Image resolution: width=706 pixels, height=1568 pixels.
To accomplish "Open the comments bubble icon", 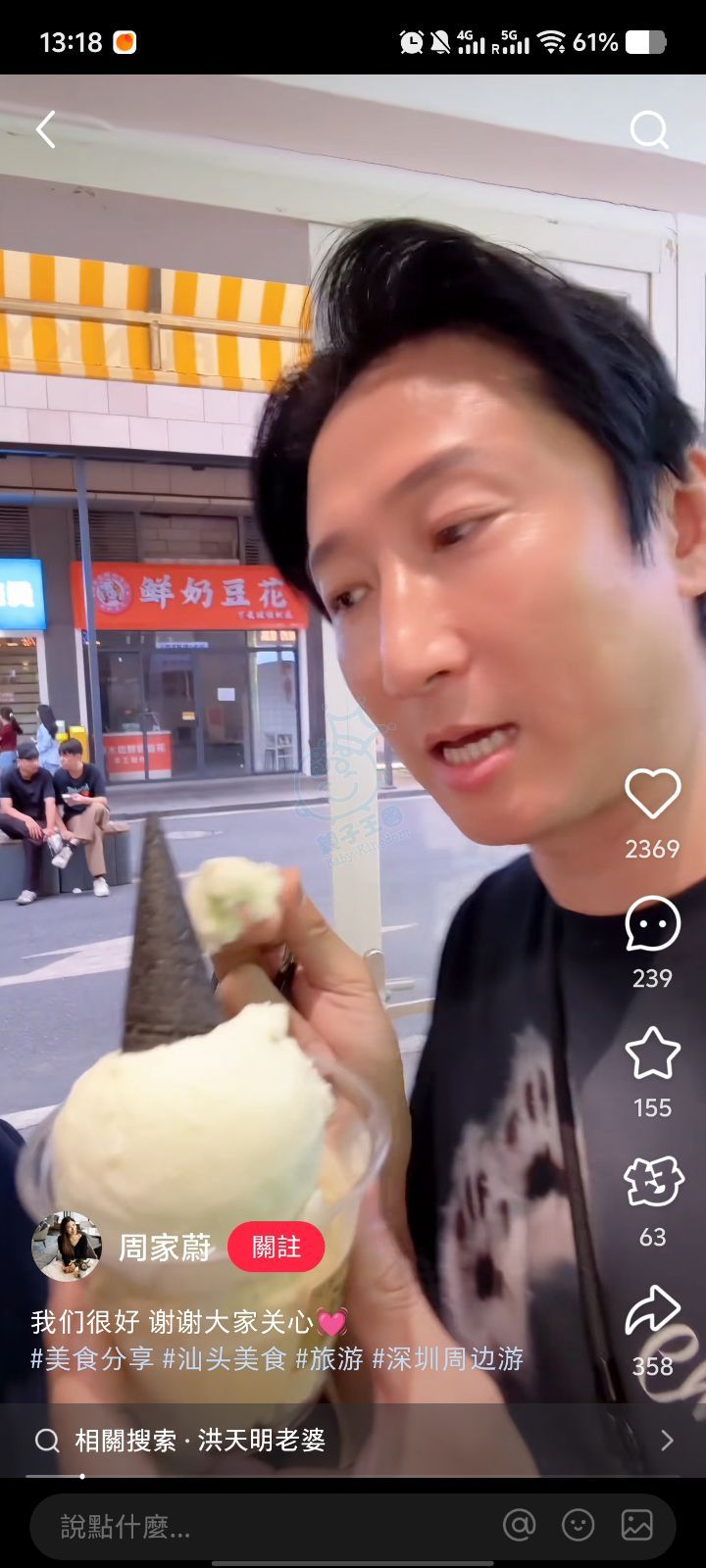I will click(x=652, y=923).
